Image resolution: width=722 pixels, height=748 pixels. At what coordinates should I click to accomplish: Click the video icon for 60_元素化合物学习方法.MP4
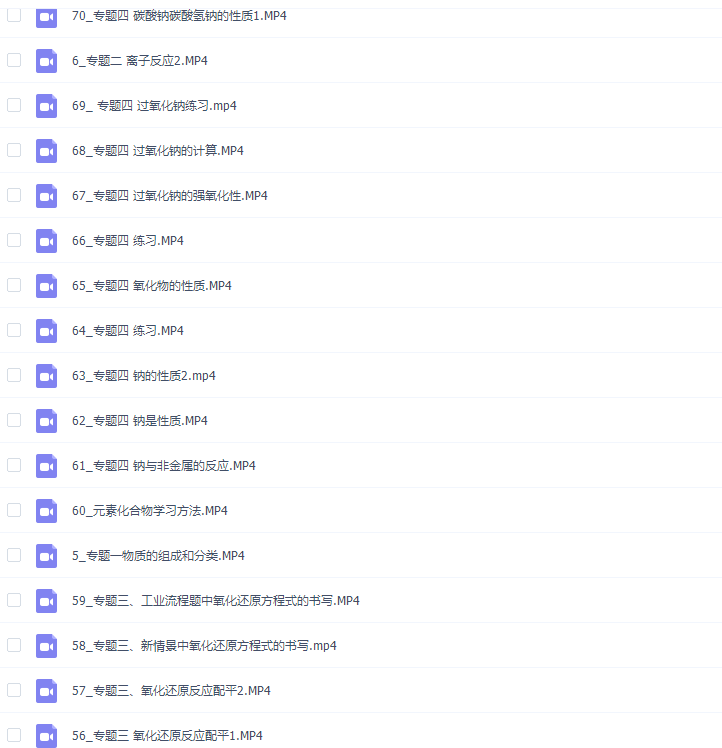click(x=46, y=510)
